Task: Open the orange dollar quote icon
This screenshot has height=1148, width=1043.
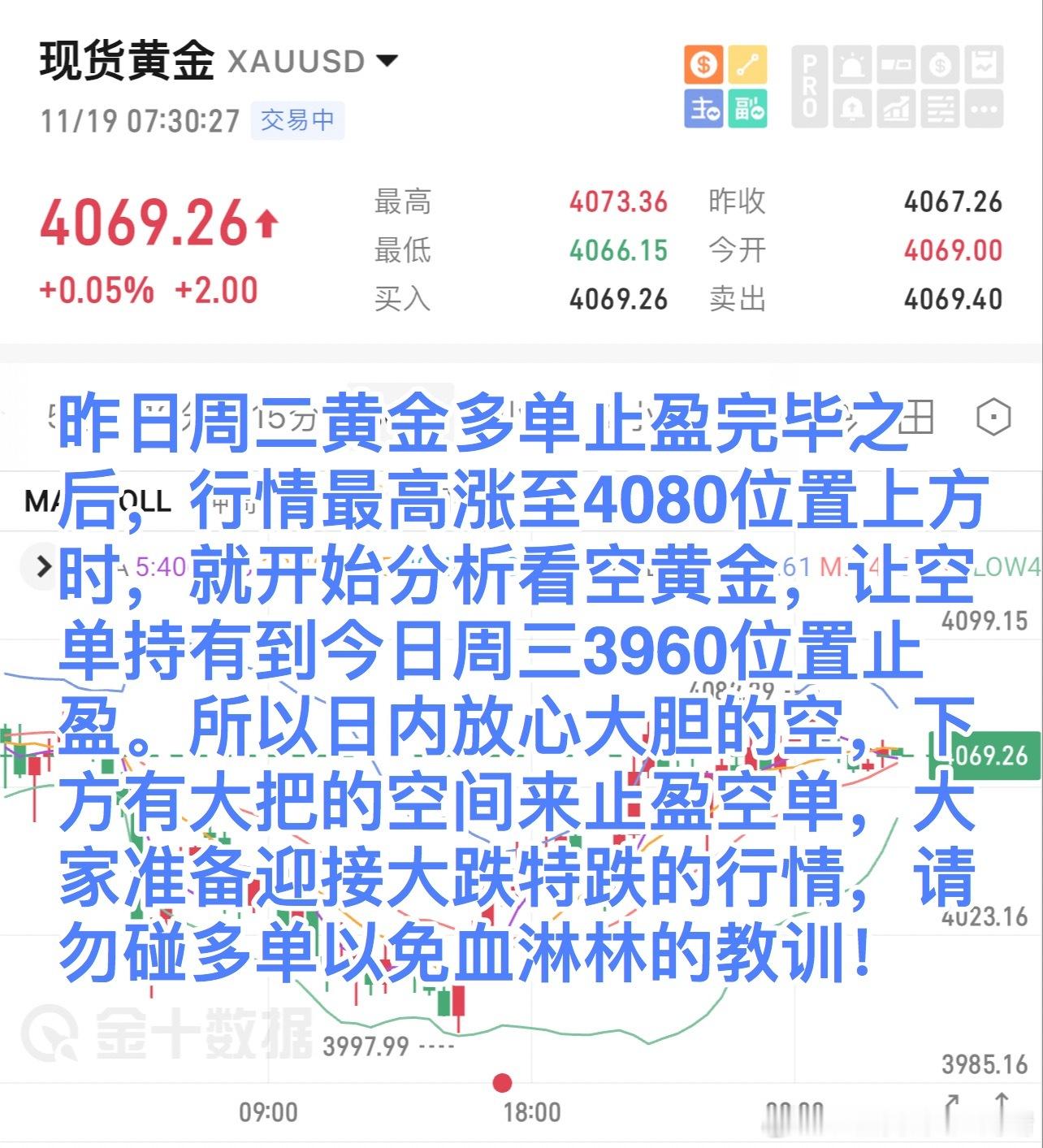Action: pyautogui.click(x=703, y=63)
